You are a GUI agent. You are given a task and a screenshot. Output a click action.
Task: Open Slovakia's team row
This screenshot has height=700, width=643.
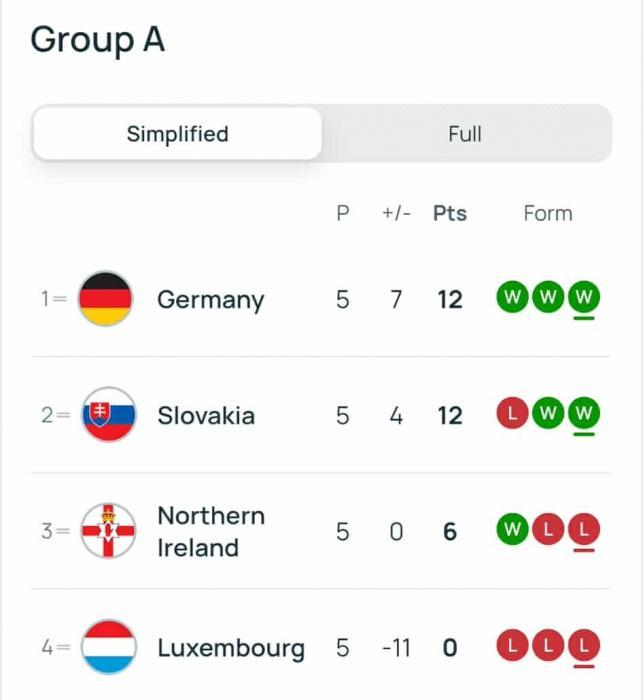[206, 416]
